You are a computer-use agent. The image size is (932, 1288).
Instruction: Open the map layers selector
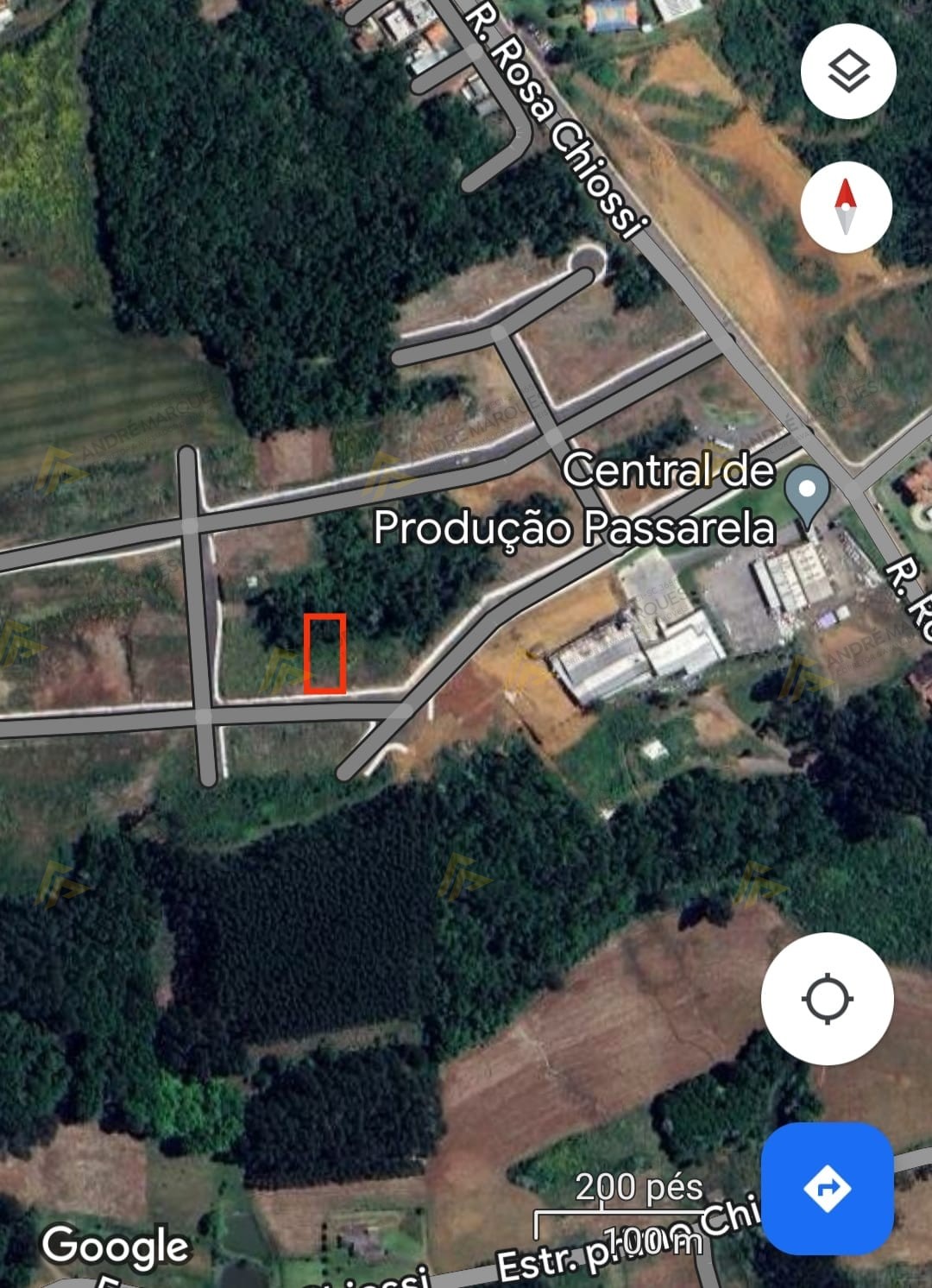(847, 72)
